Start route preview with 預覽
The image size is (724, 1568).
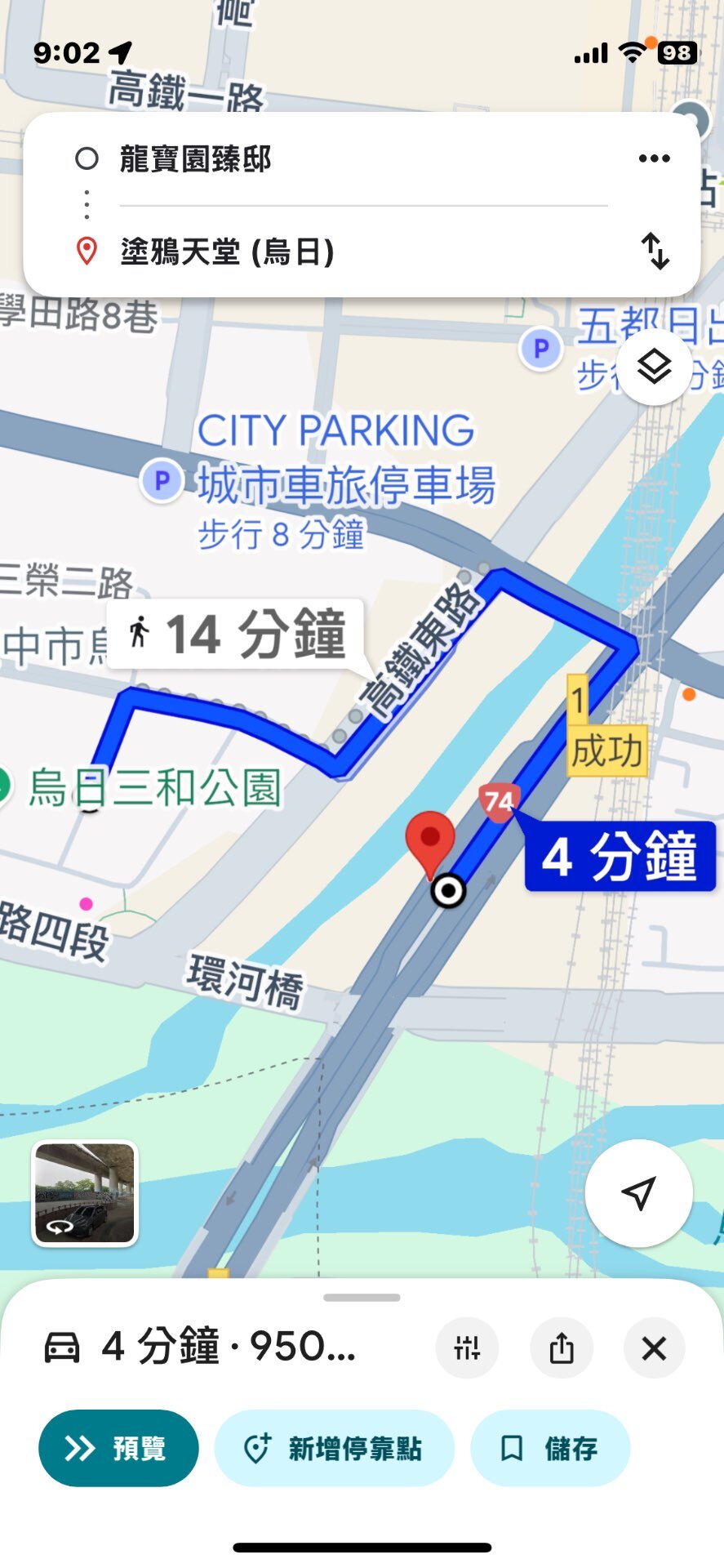click(118, 1448)
